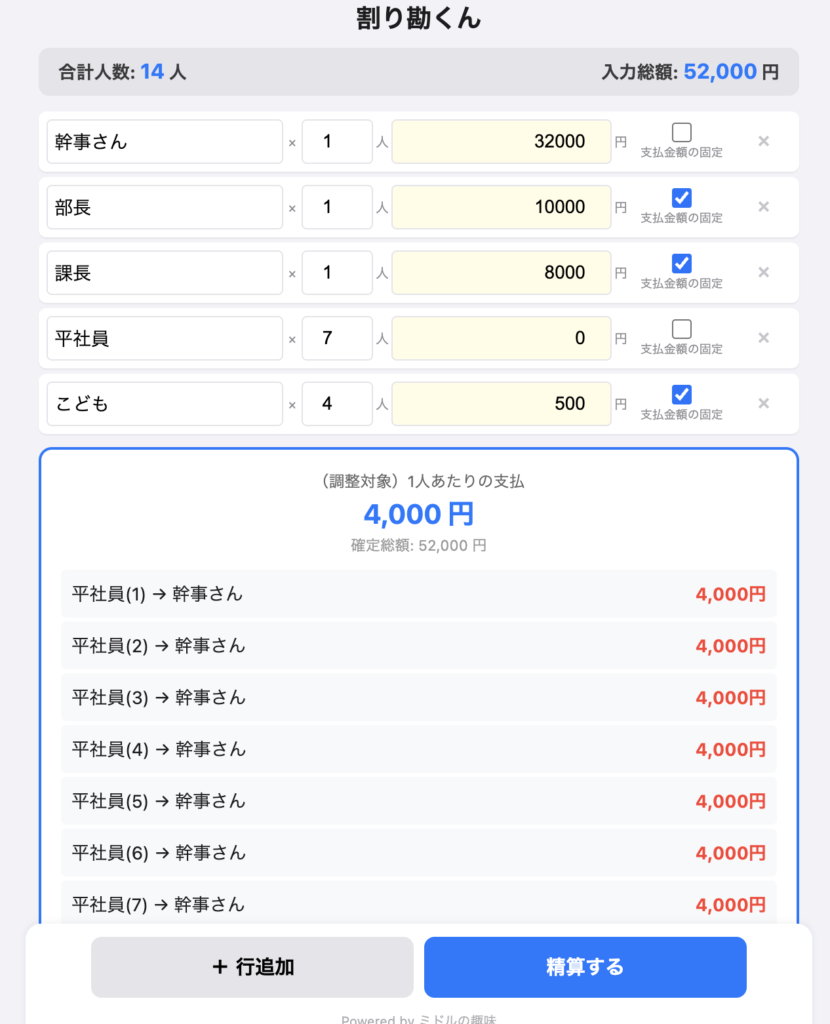
Task: Tap the 精算する button
Action: click(585, 967)
